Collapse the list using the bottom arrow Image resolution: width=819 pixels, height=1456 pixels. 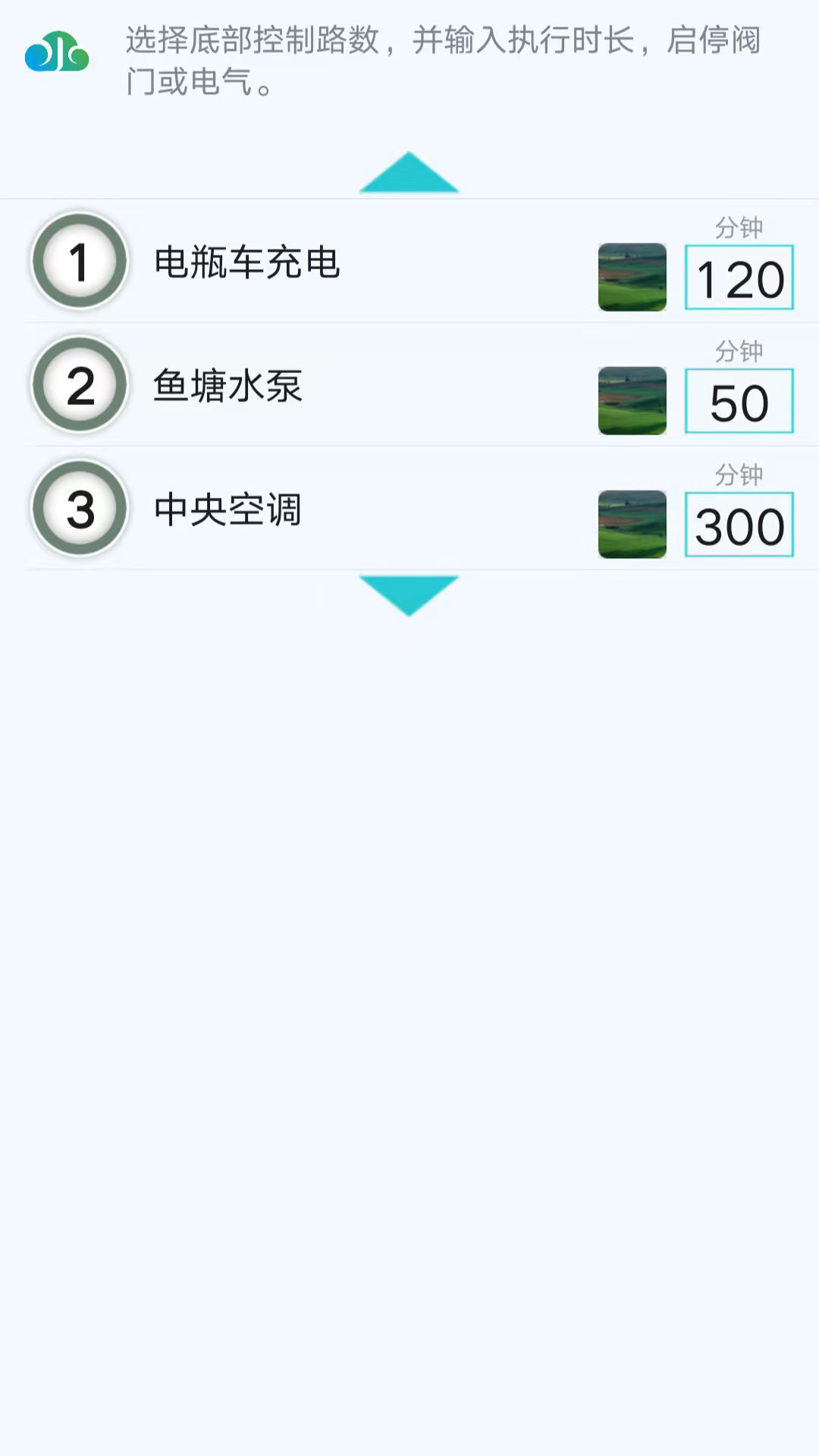click(409, 595)
